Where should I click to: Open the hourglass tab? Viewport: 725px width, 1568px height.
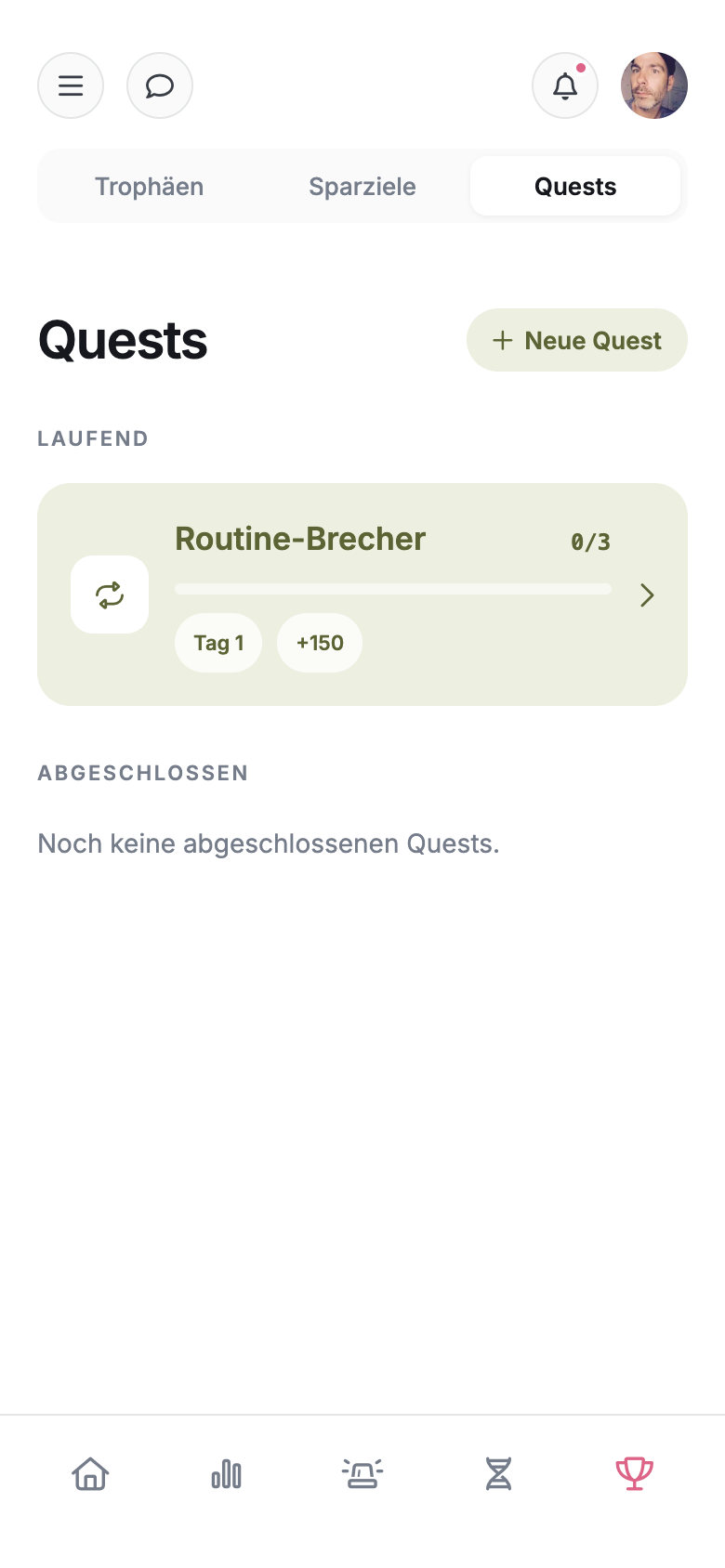click(498, 1473)
